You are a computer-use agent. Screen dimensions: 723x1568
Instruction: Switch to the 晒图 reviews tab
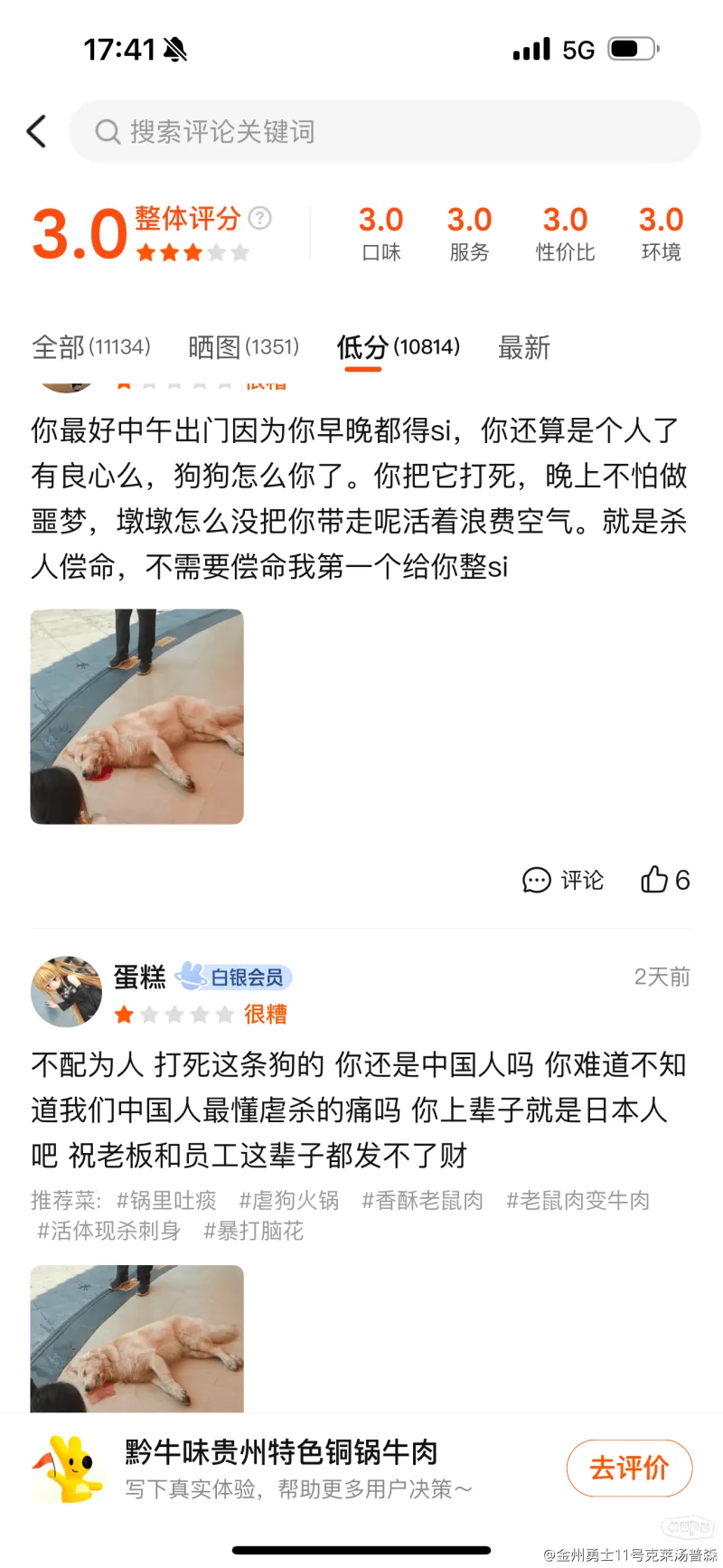[x=243, y=347]
